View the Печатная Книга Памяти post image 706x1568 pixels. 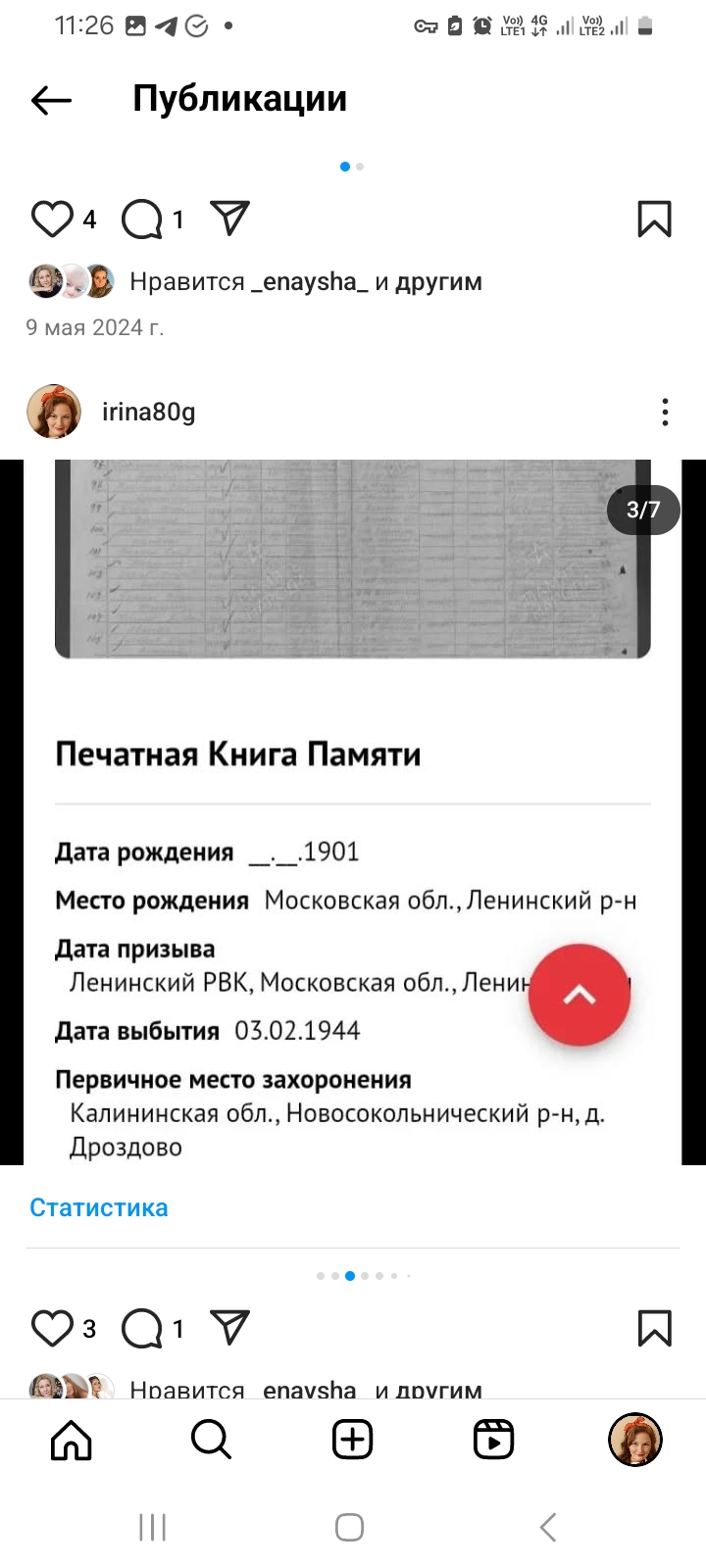(353, 812)
